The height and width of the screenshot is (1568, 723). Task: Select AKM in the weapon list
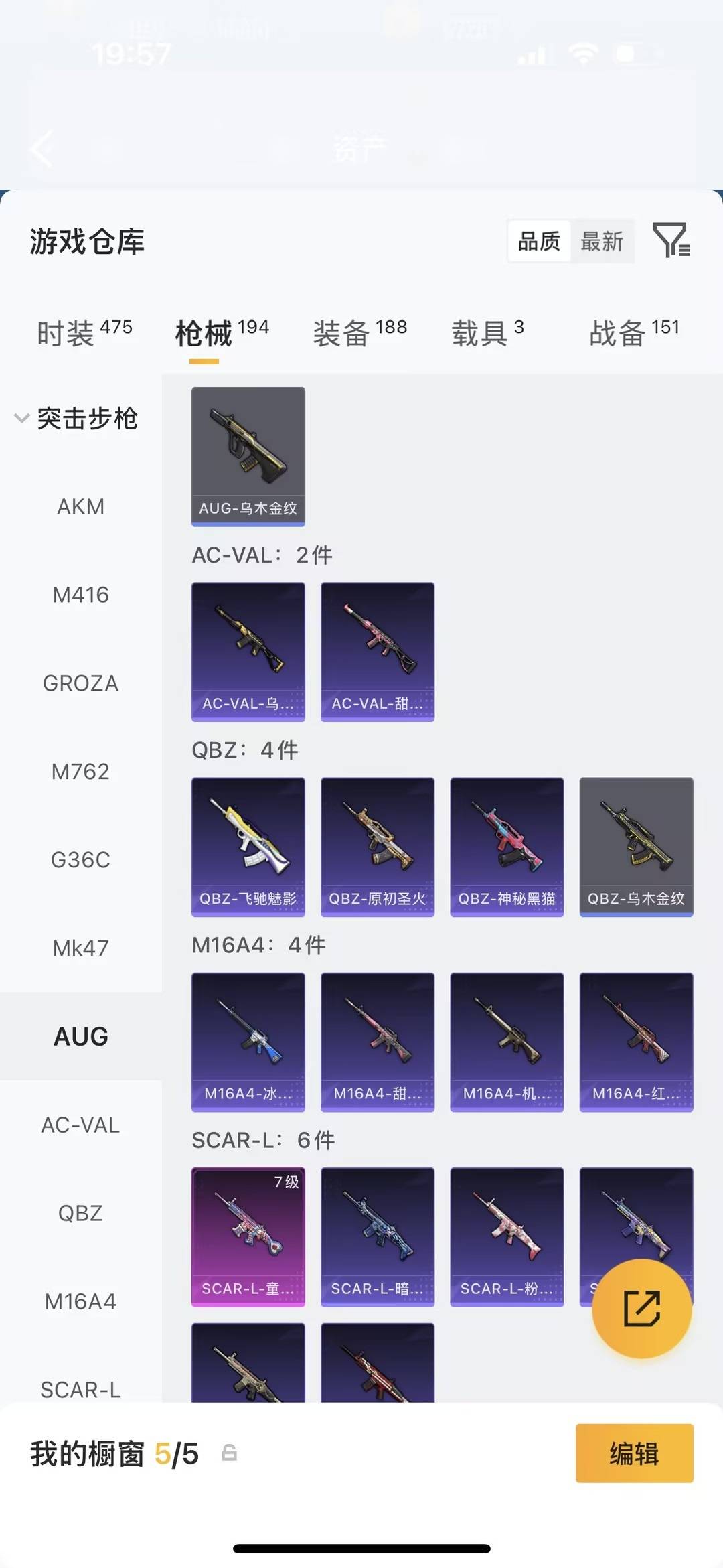pyautogui.click(x=80, y=507)
